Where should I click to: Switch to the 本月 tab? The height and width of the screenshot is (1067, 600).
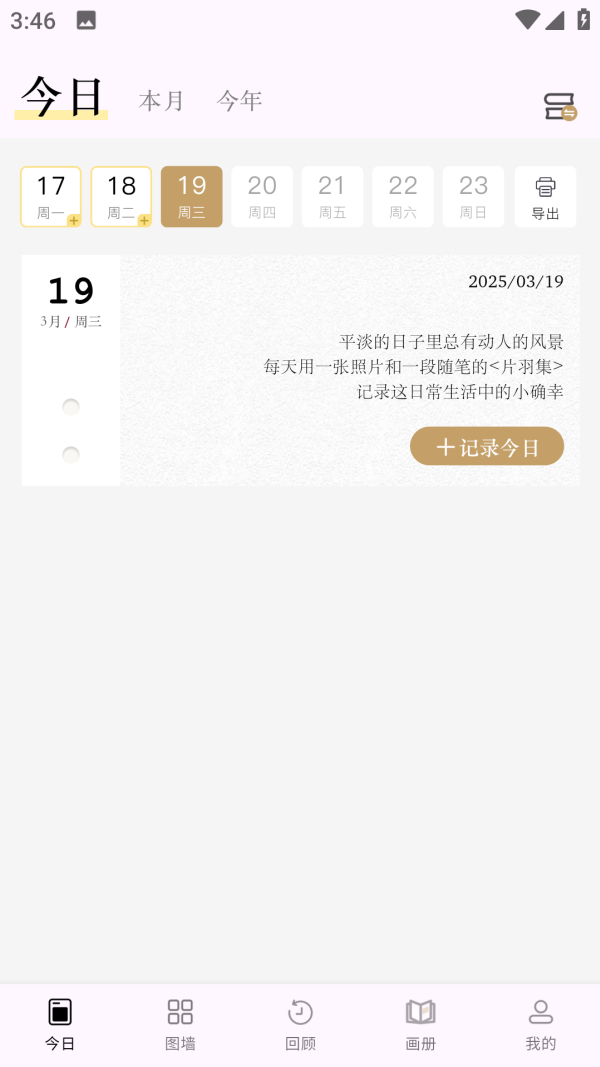click(161, 101)
